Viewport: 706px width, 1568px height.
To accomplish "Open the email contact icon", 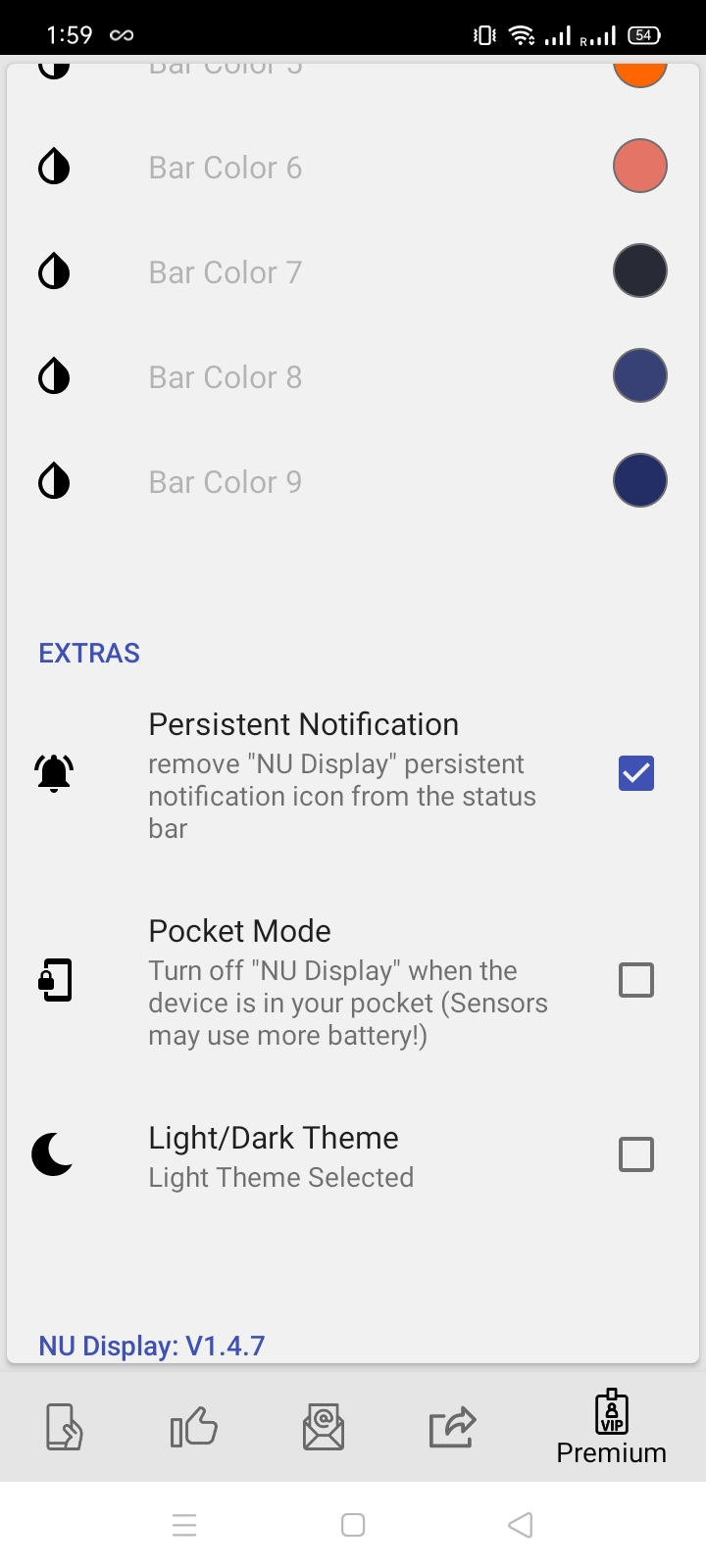I will click(x=324, y=1427).
